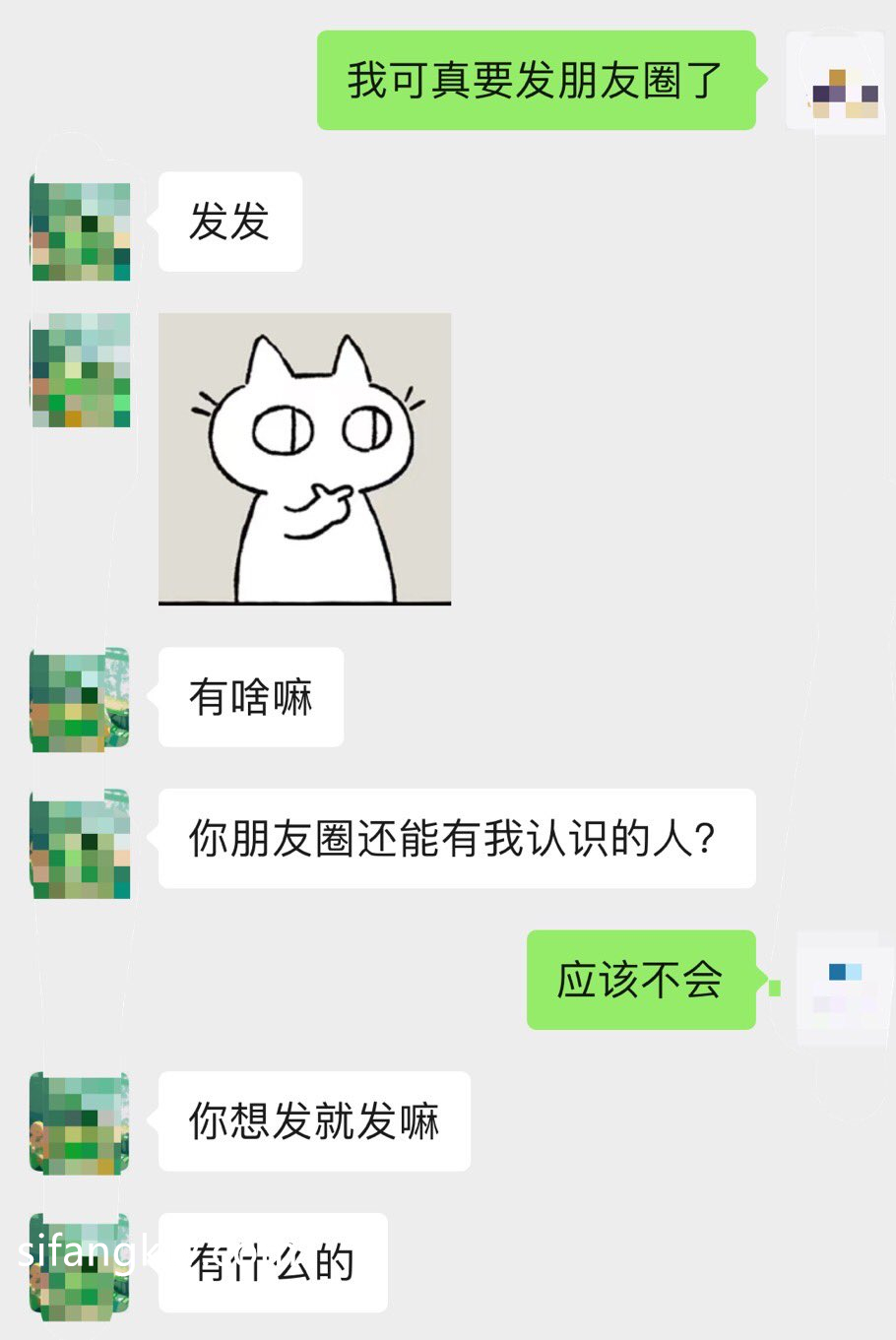Open the cat sticker image
The height and width of the screenshot is (1340, 896).
[x=304, y=459]
